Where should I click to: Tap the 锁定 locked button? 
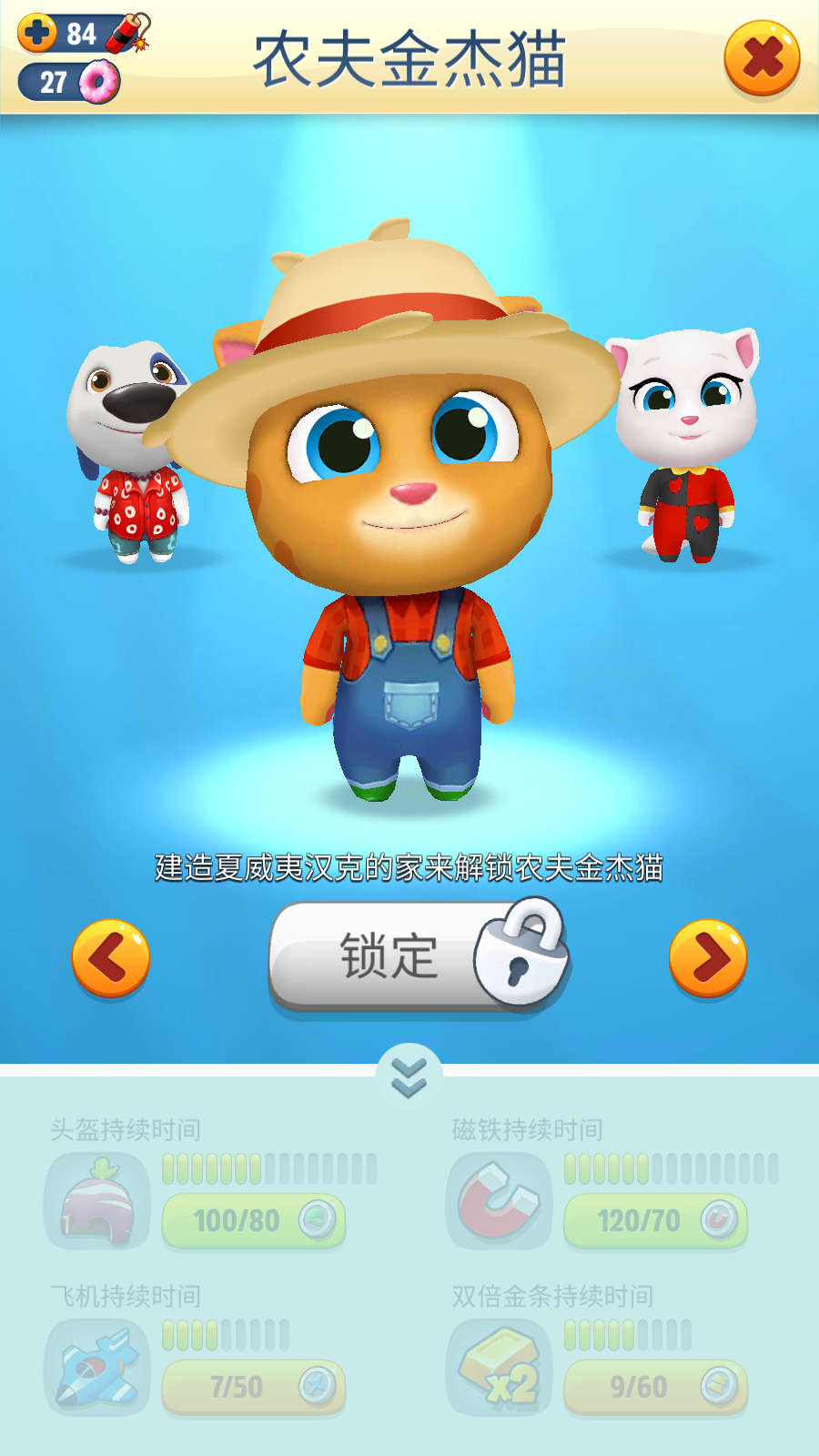pyautogui.click(x=419, y=955)
